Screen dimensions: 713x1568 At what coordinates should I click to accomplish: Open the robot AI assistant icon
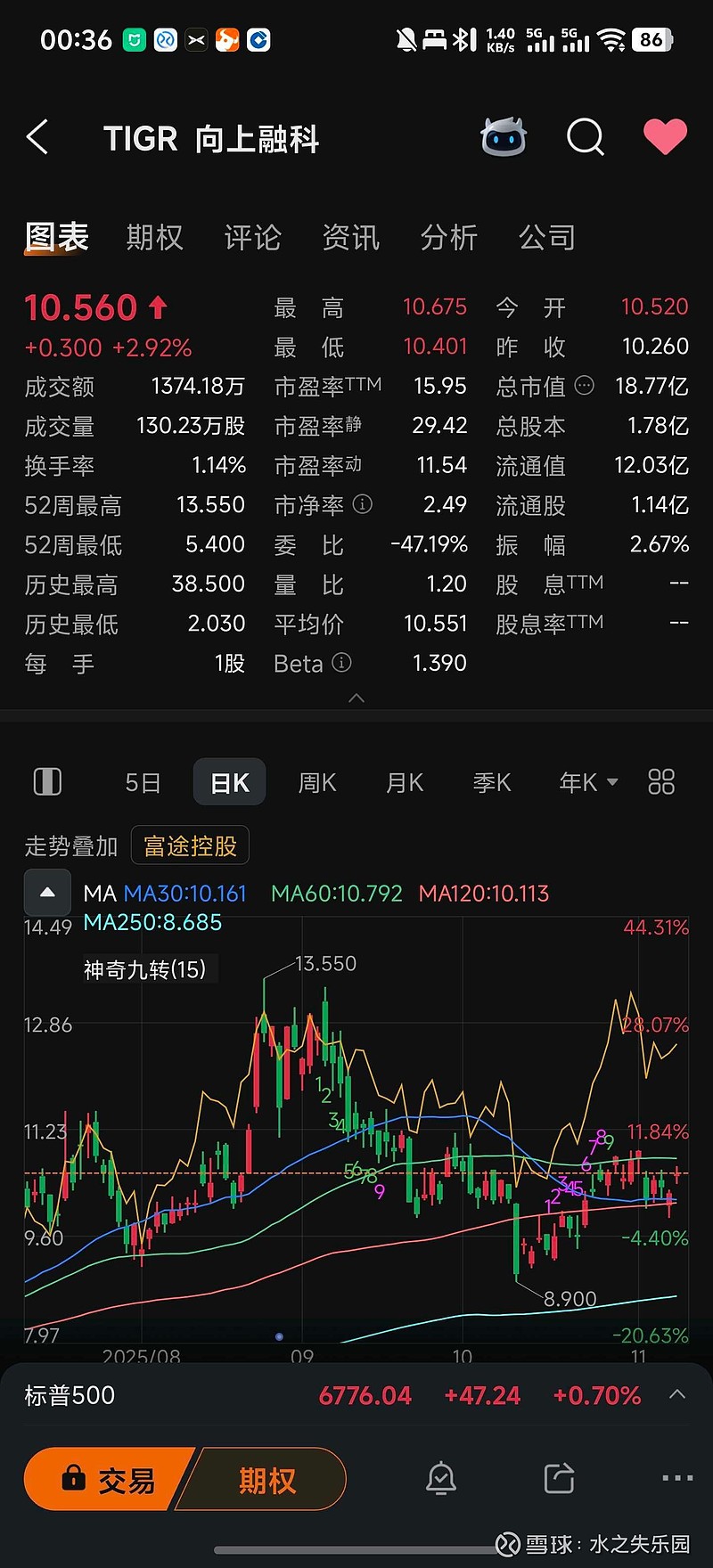coord(504,137)
